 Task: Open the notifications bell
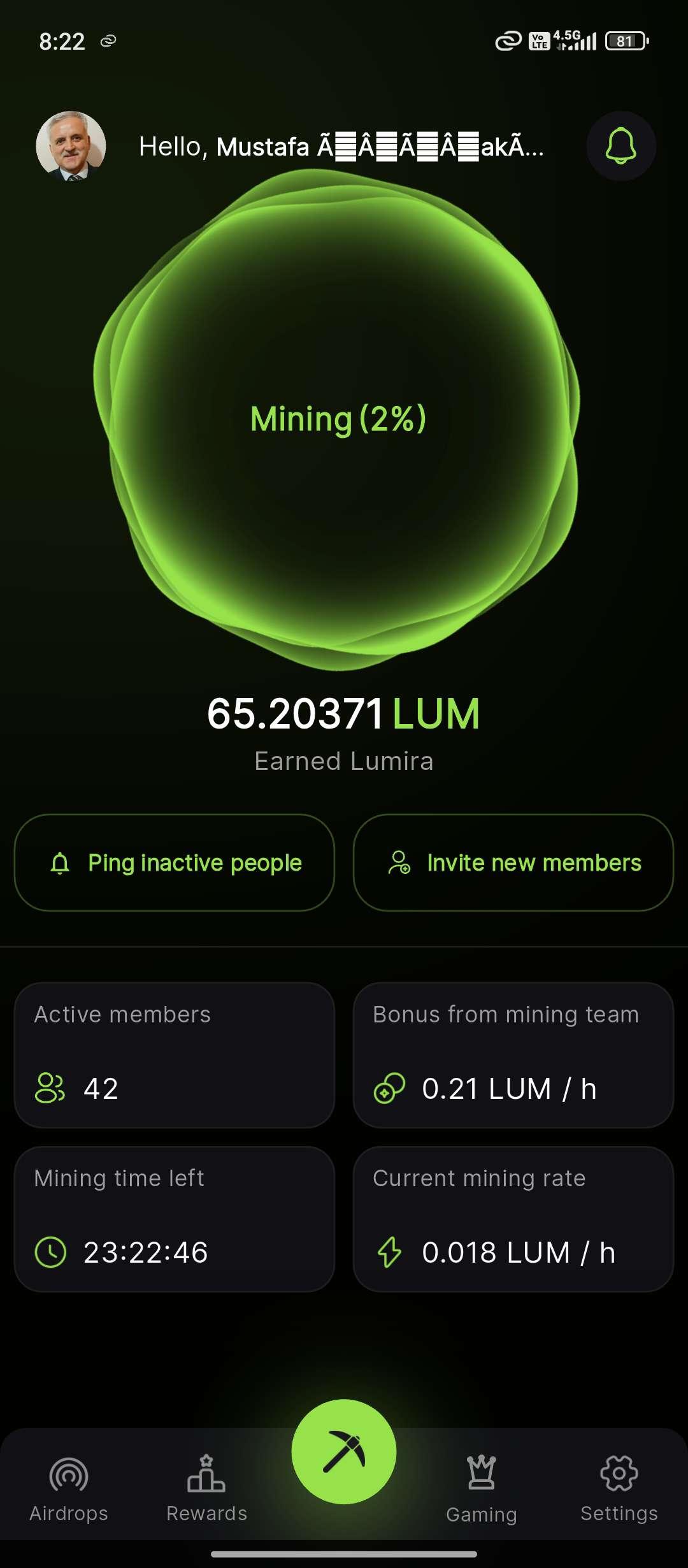pyautogui.click(x=620, y=146)
